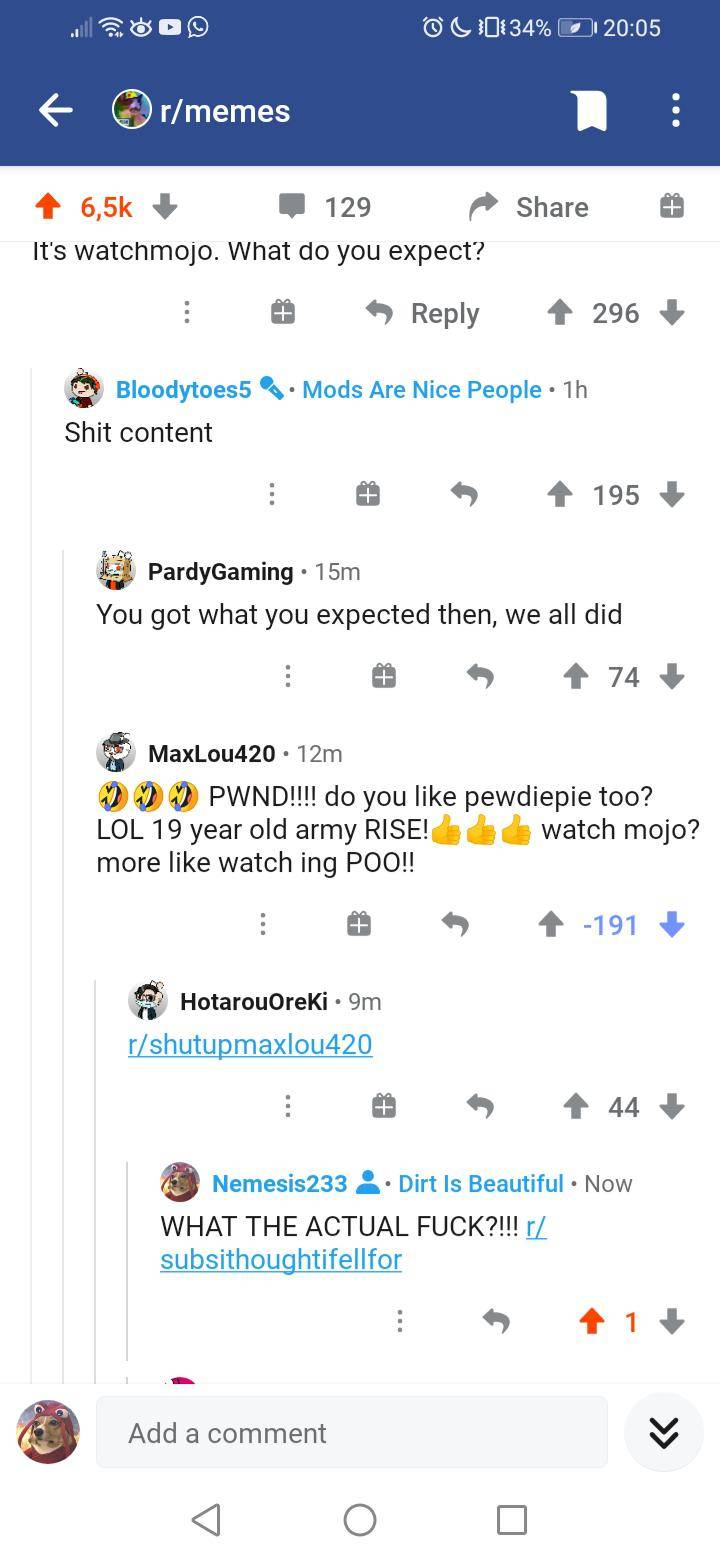Image resolution: width=720 pixels, height=1560 pixels.
Task: Reply to PardyGaming's comment
Action: pos(480,677)
